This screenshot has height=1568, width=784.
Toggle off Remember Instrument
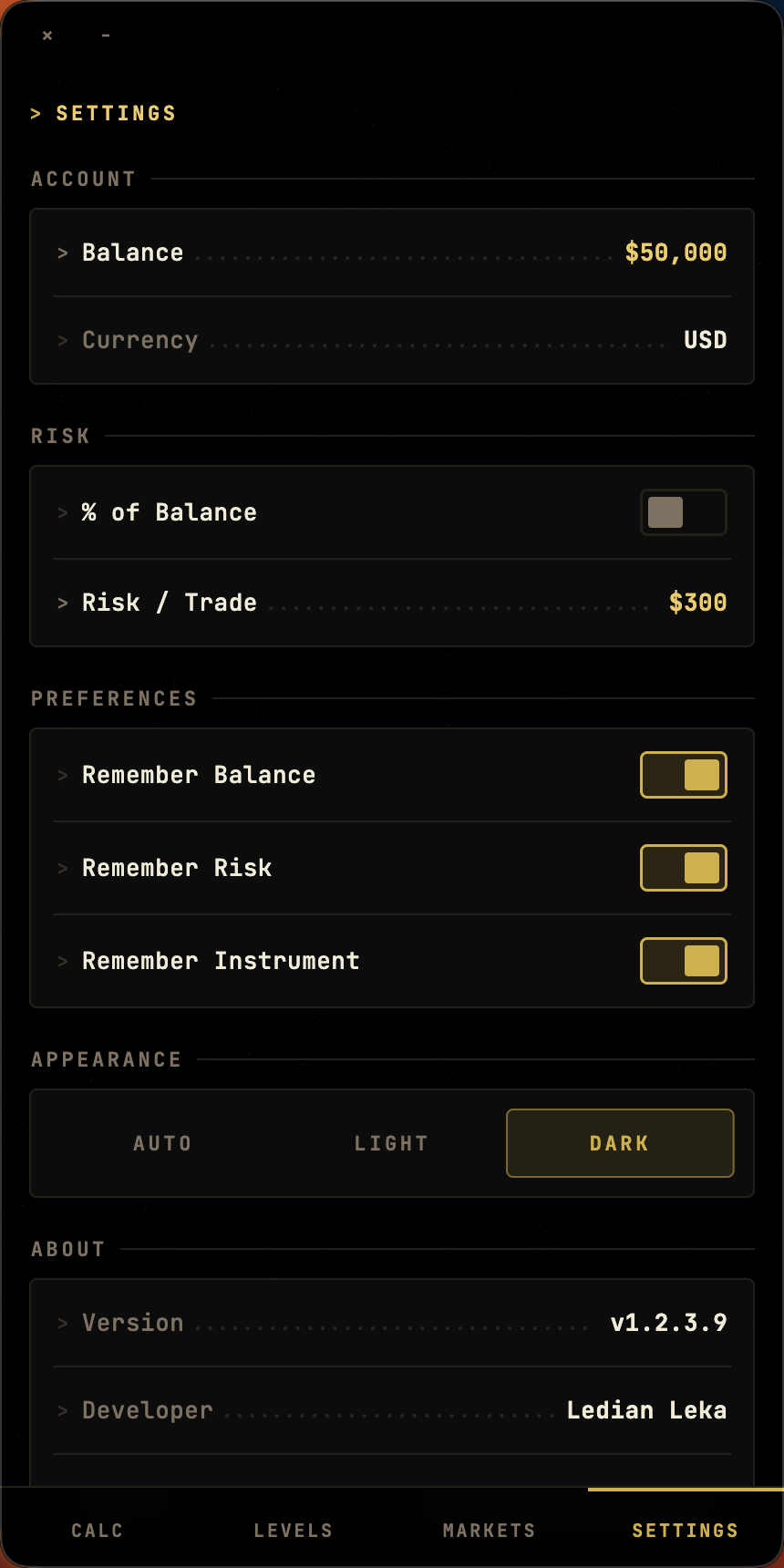[684, 961]
